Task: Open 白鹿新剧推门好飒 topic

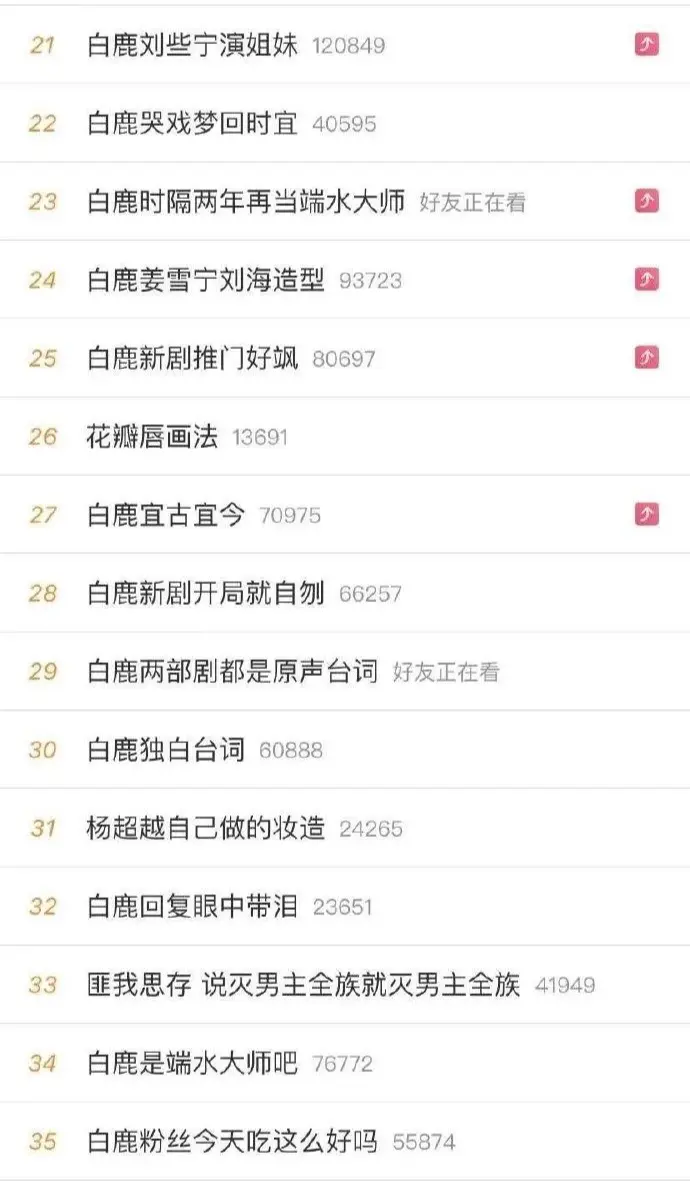Action: (x=193, y=359)
